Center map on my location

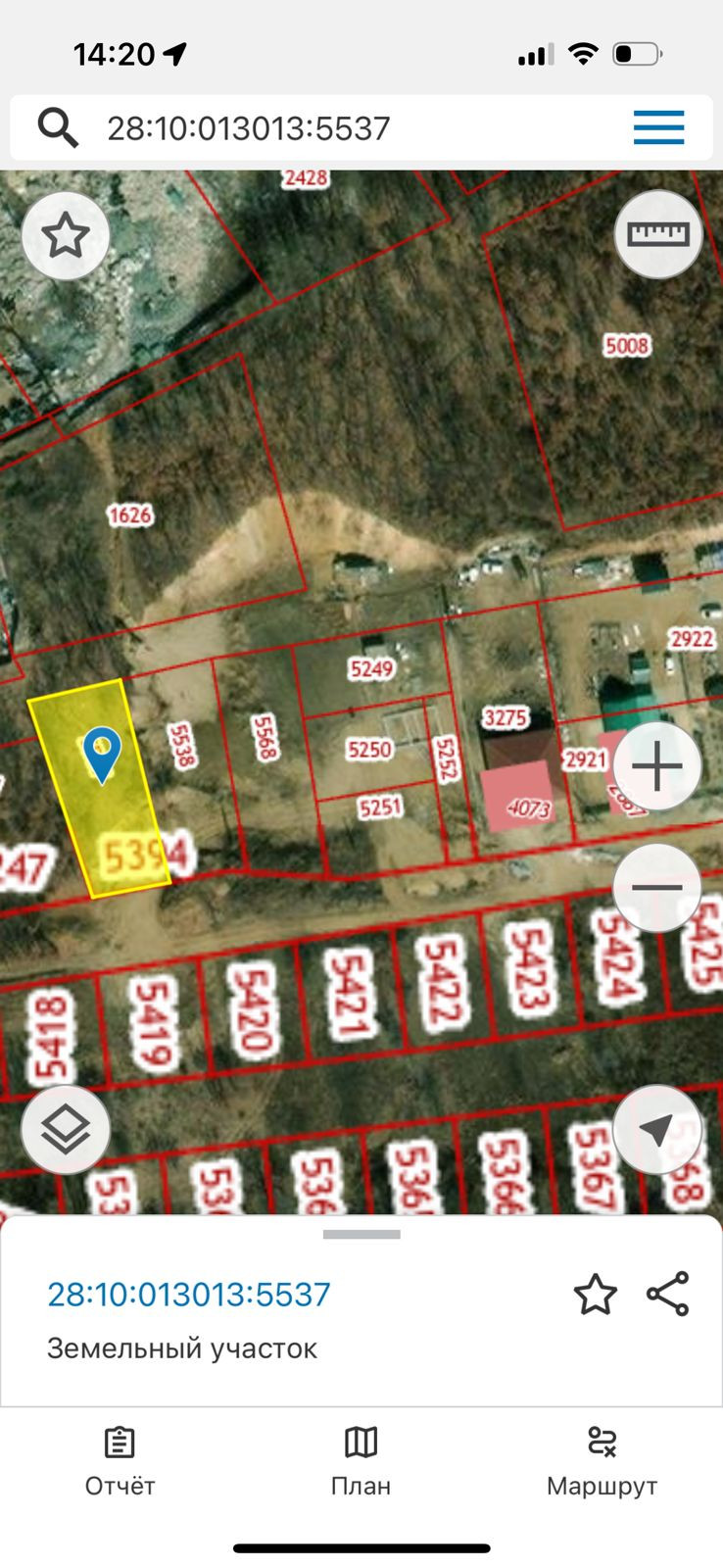click(x=657, y=1130)
